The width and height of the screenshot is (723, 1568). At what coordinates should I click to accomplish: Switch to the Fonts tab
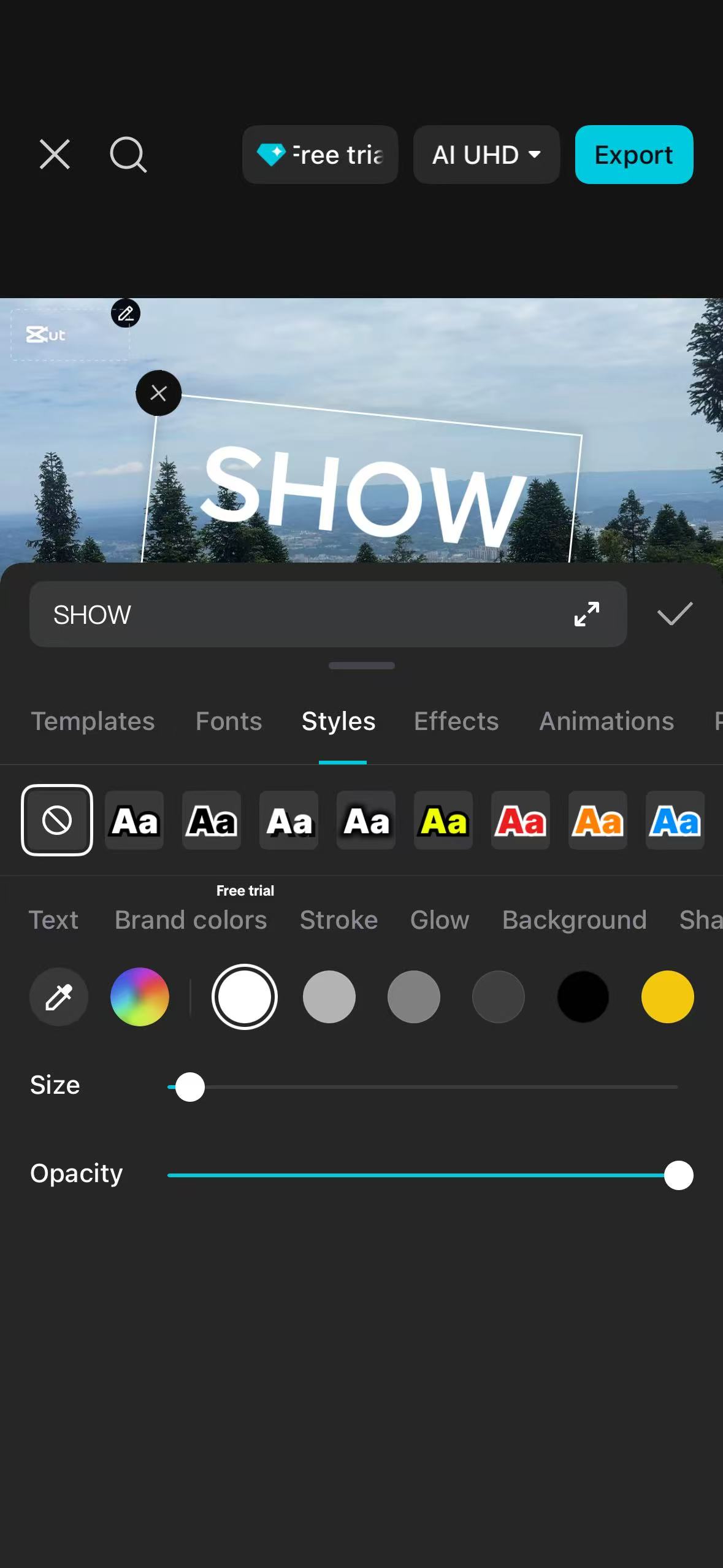click(229, 721)
